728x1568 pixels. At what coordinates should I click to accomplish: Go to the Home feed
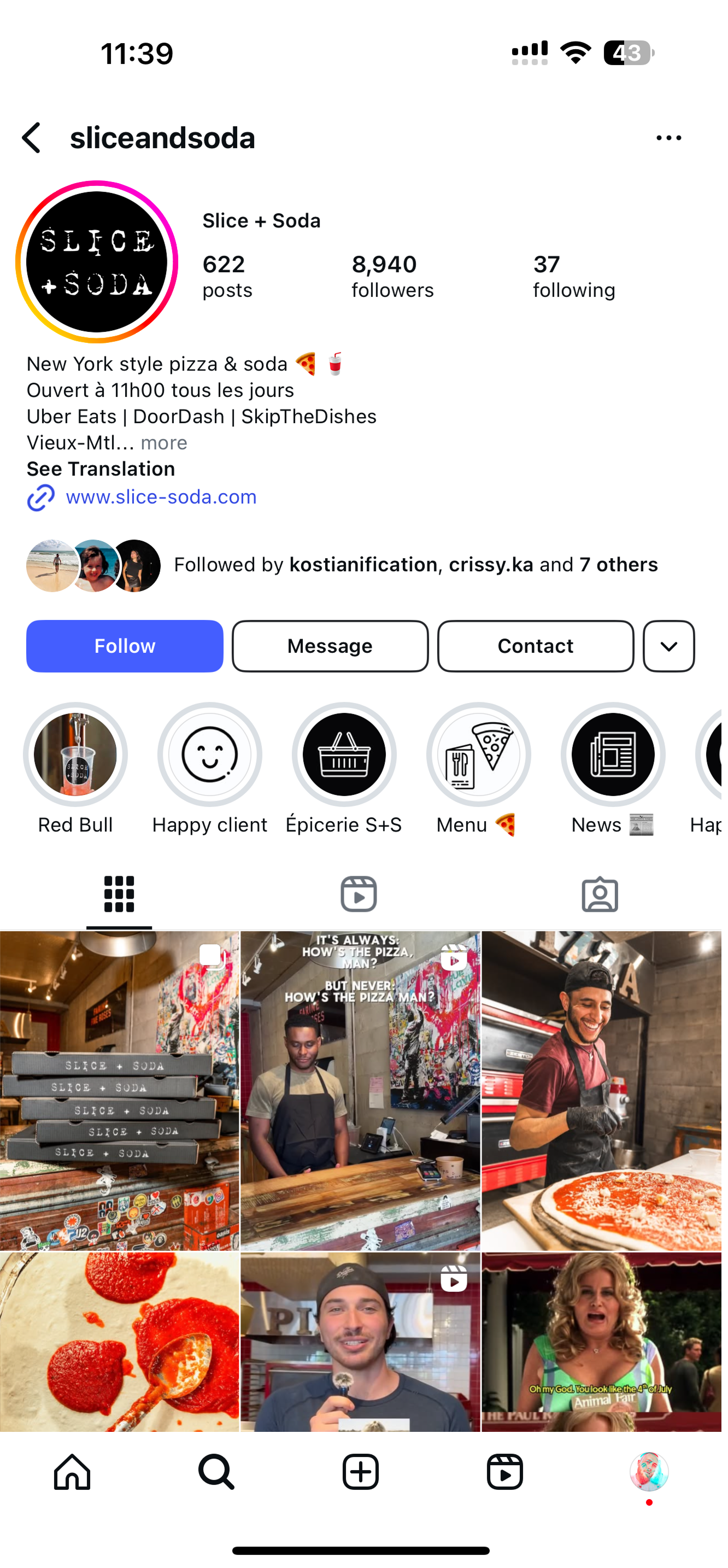tap(73, 1472)
